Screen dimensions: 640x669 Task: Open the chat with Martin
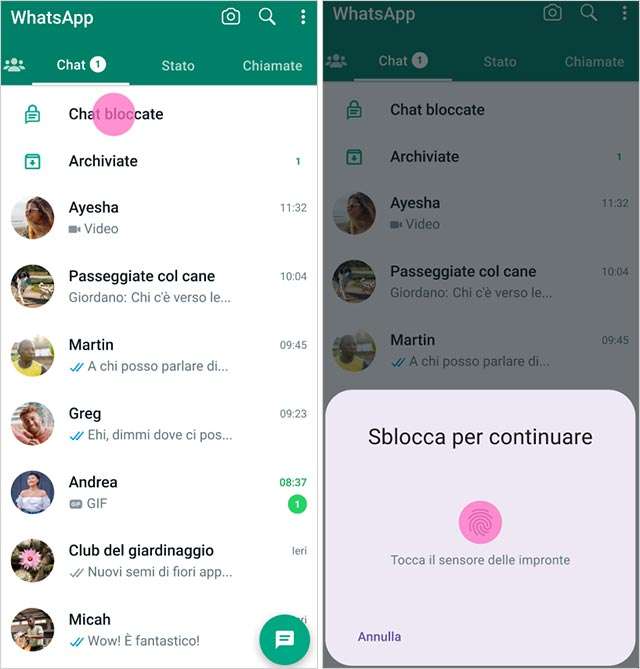(x=160, y=355)
